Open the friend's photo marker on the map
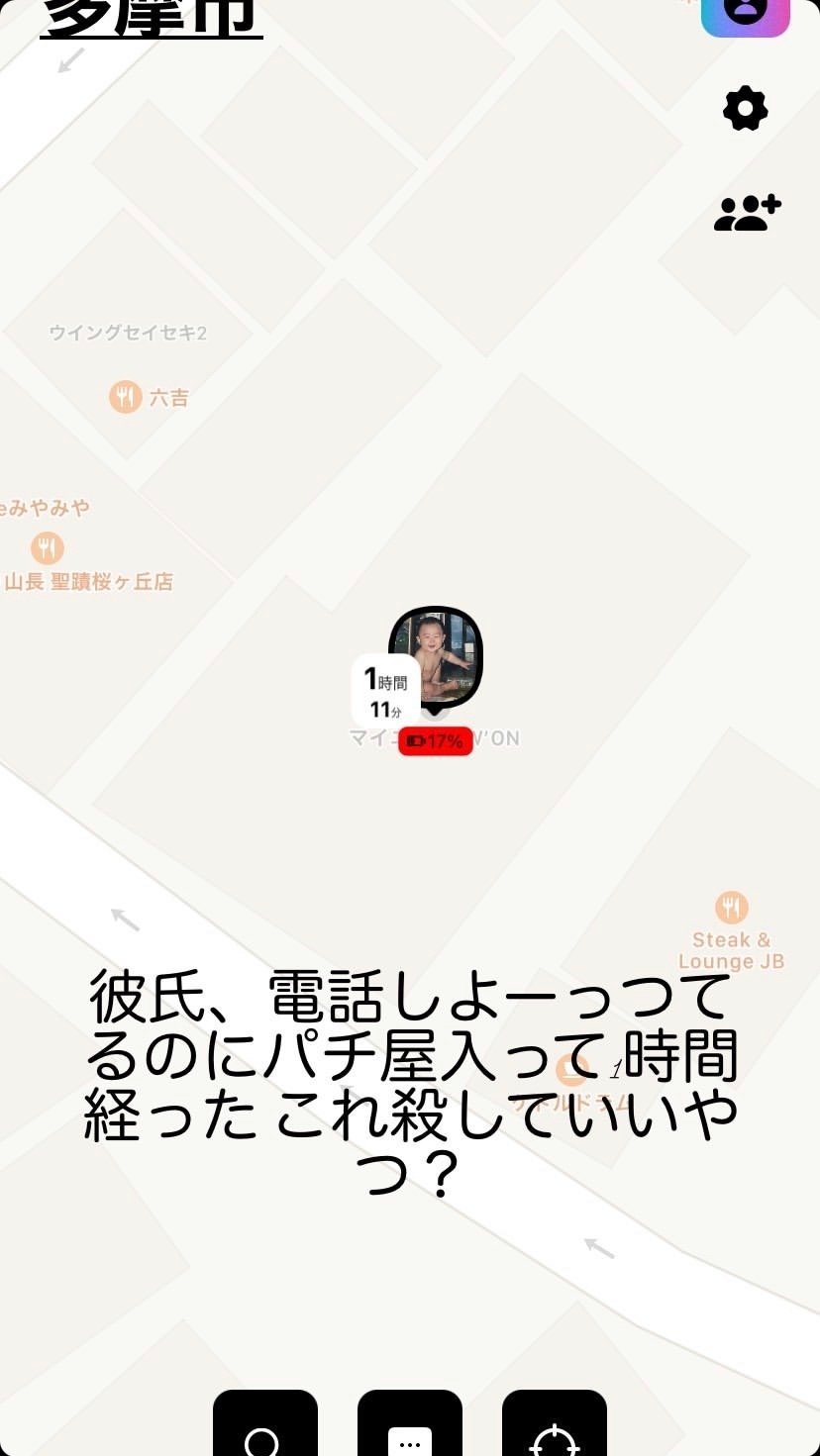820x1456 pixels. 435,655
